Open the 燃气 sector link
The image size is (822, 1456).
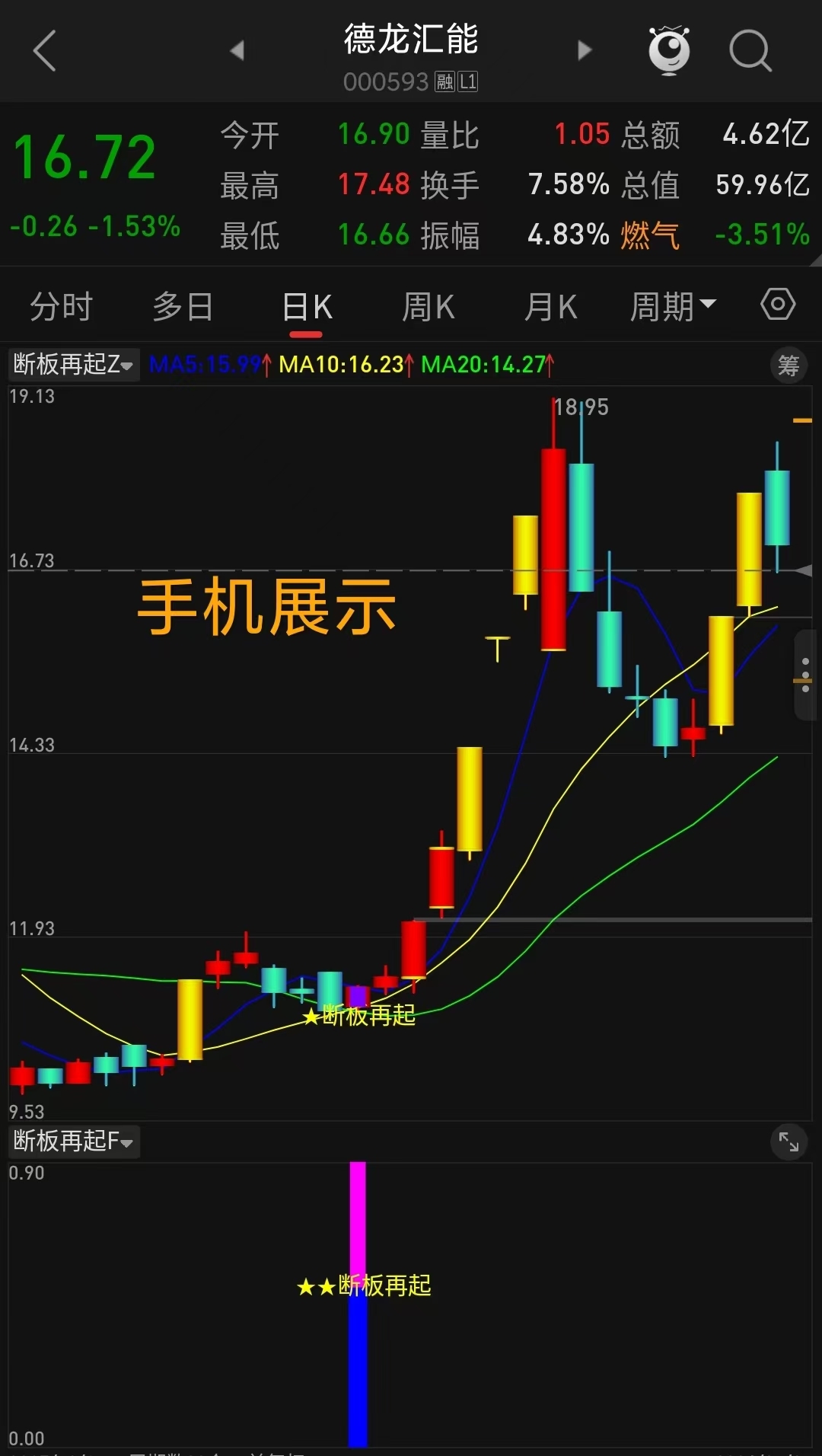(649, 235)
